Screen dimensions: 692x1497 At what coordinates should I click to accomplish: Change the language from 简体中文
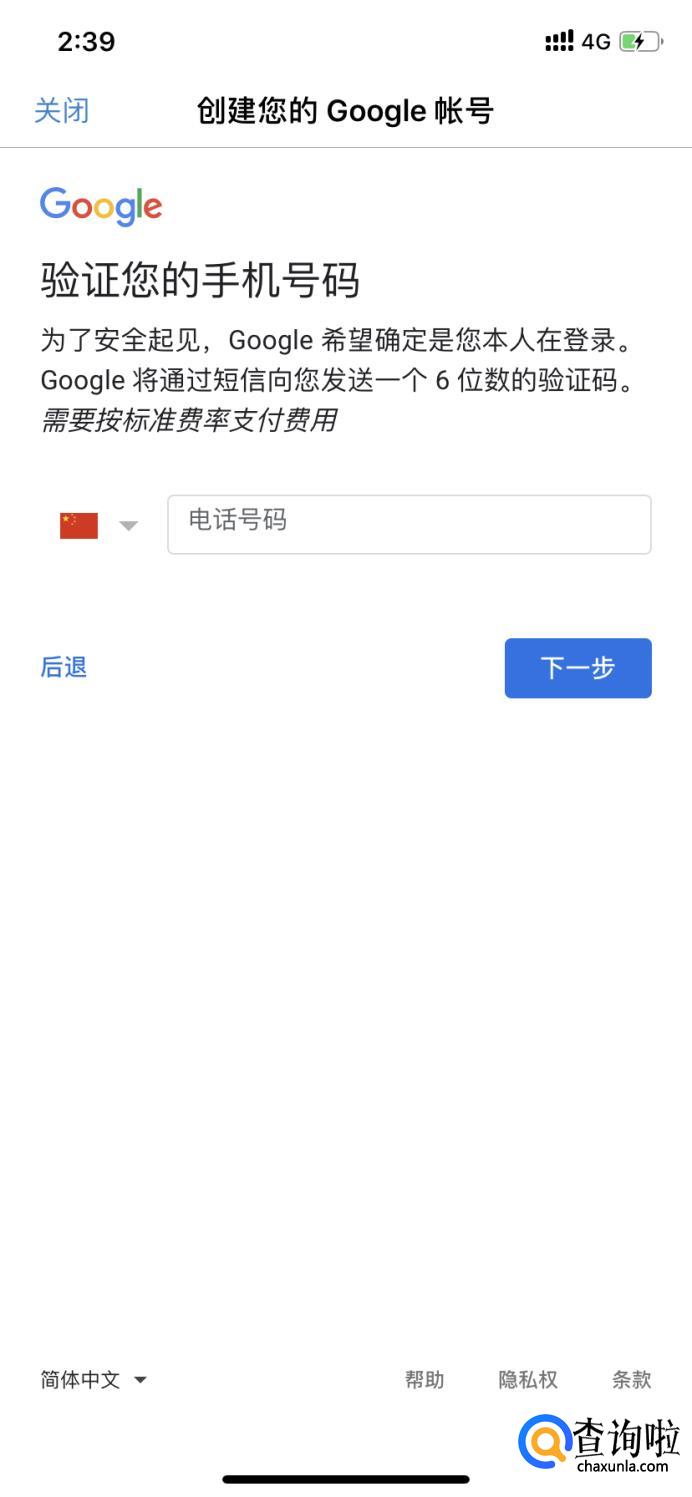93,1380
